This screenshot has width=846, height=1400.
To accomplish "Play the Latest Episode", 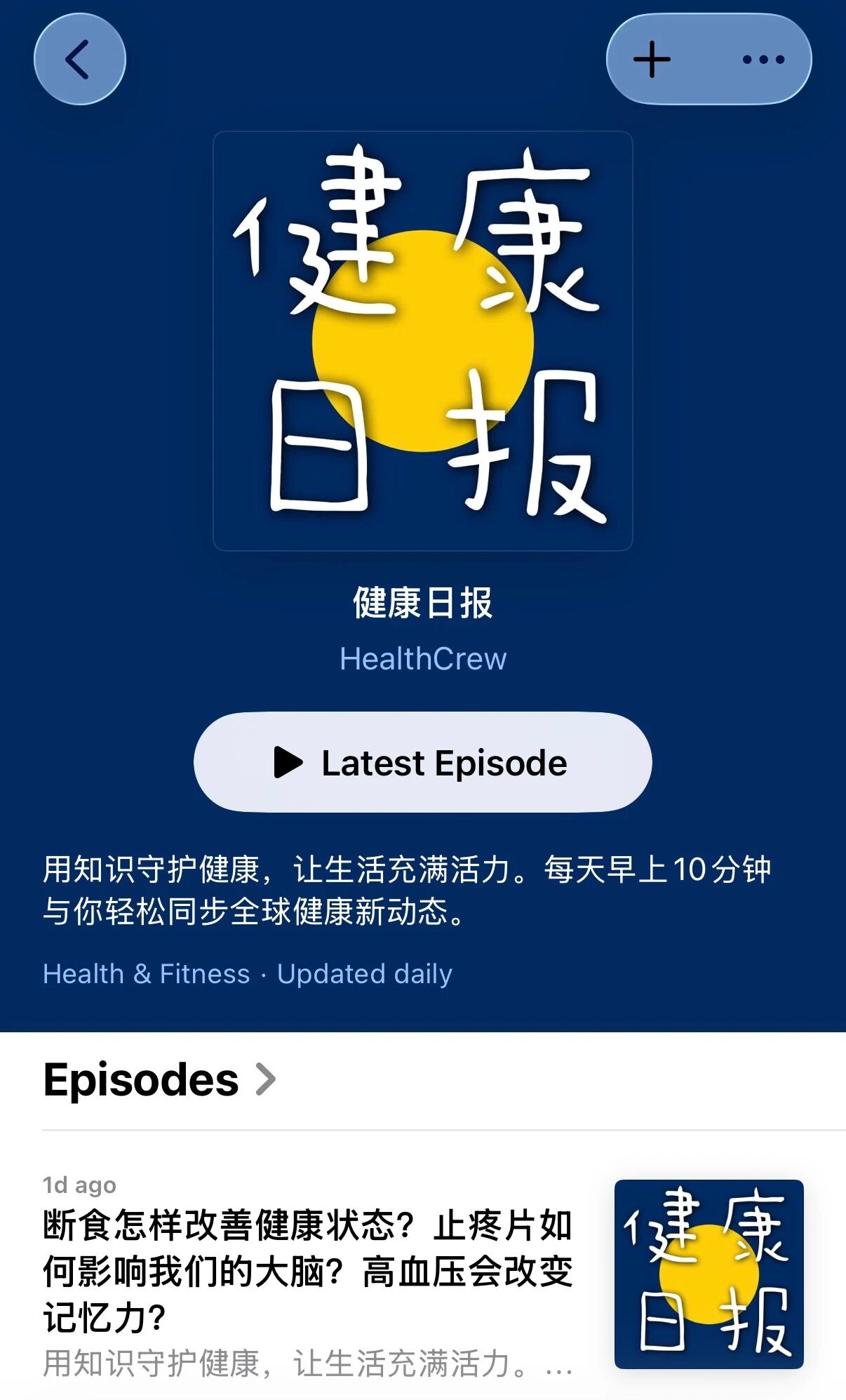I will tap(422, 763).
